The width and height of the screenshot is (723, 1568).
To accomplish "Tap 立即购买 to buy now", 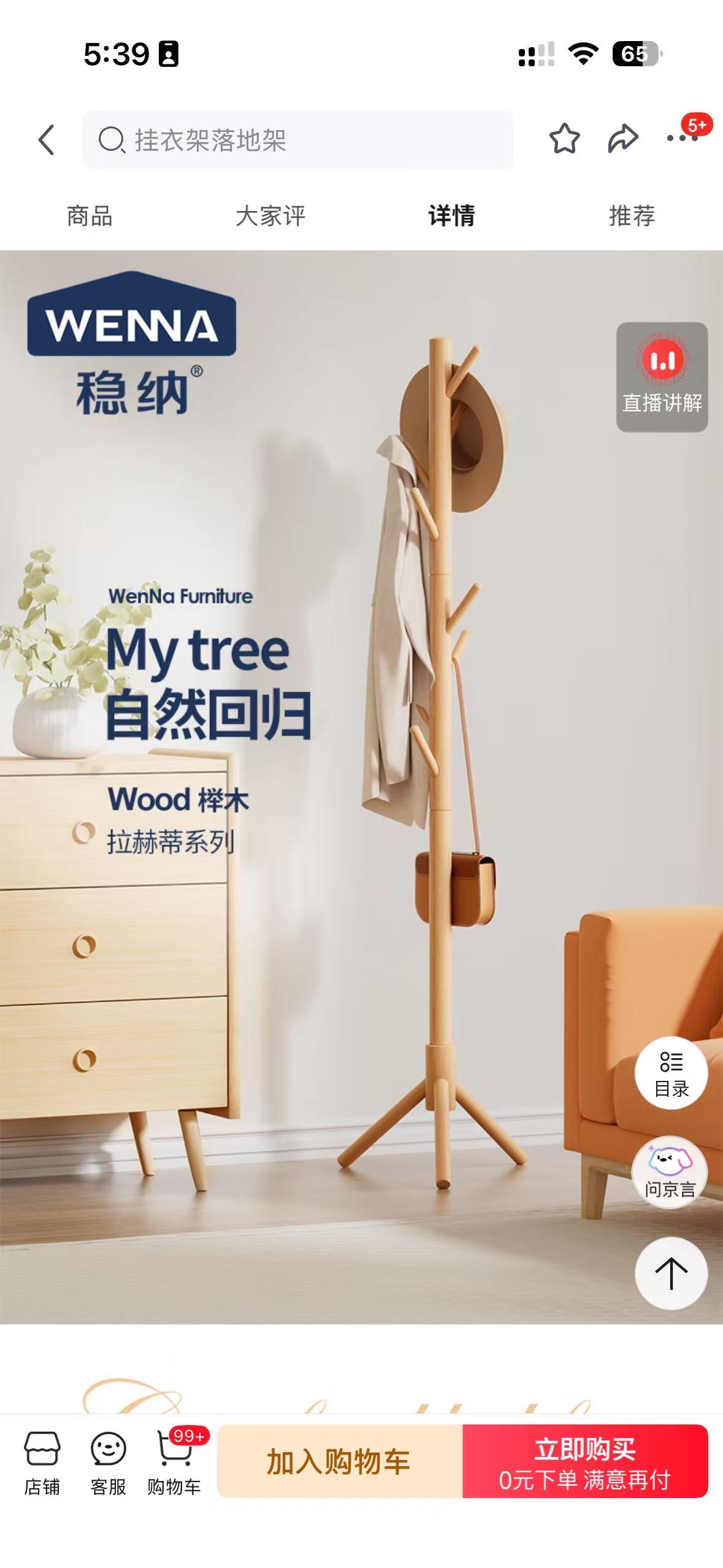I will click(586, 1461).
